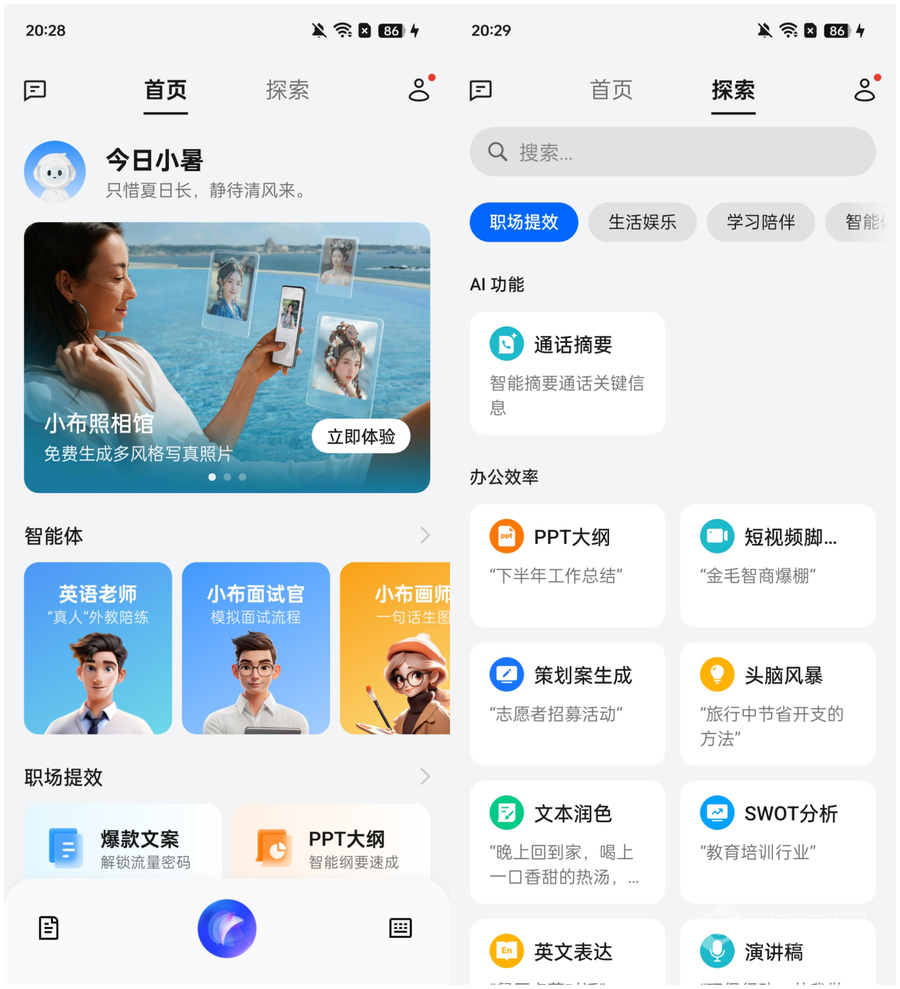The image size is (900, 989).
Task: Open the 英语老师 agent card
Action: (98, 648)
